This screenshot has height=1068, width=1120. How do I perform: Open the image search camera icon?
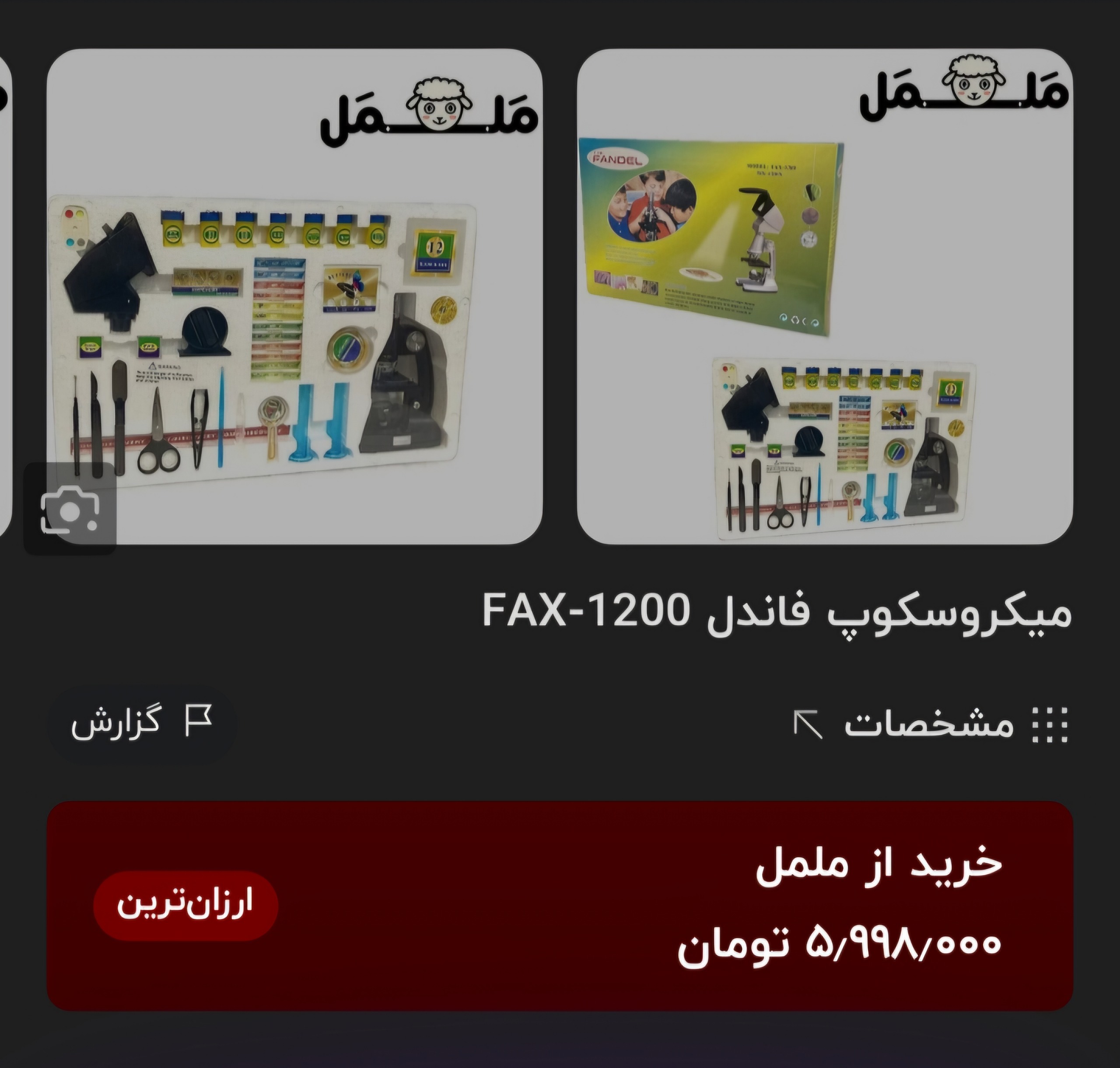(x=70, y=509)
